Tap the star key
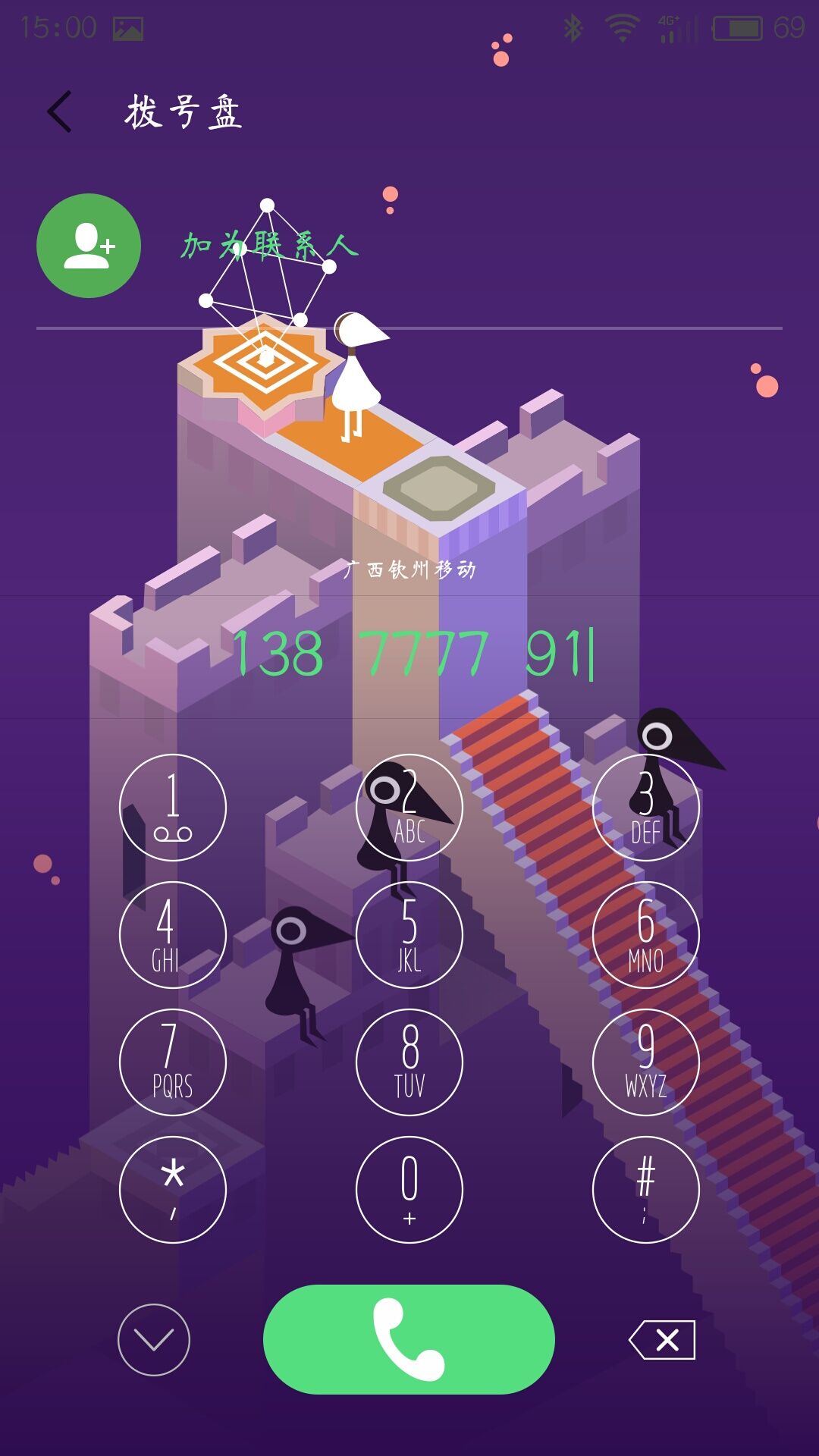Screen dimensions: 819x1456 click(173, 1190)
